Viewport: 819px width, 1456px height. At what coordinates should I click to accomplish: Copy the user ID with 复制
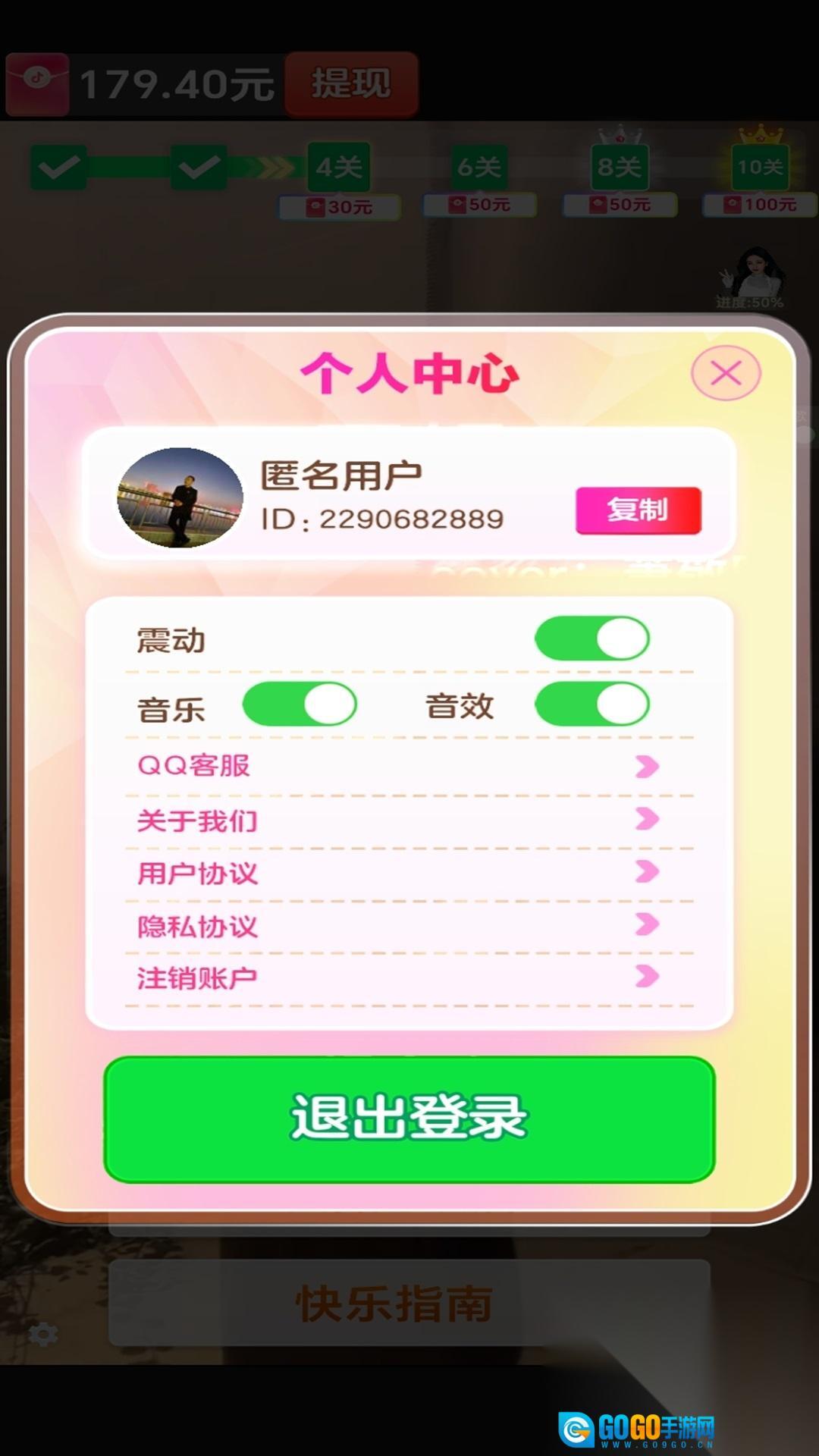[638, 510]
